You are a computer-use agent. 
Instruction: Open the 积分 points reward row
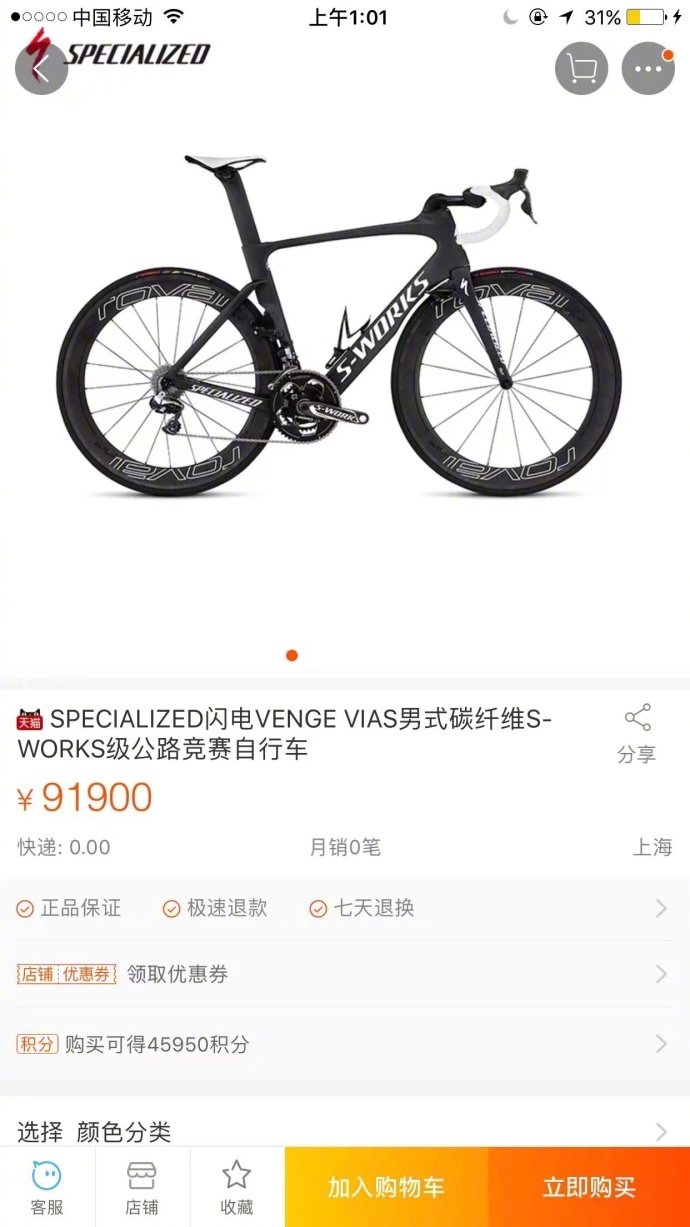(345, 1044)
